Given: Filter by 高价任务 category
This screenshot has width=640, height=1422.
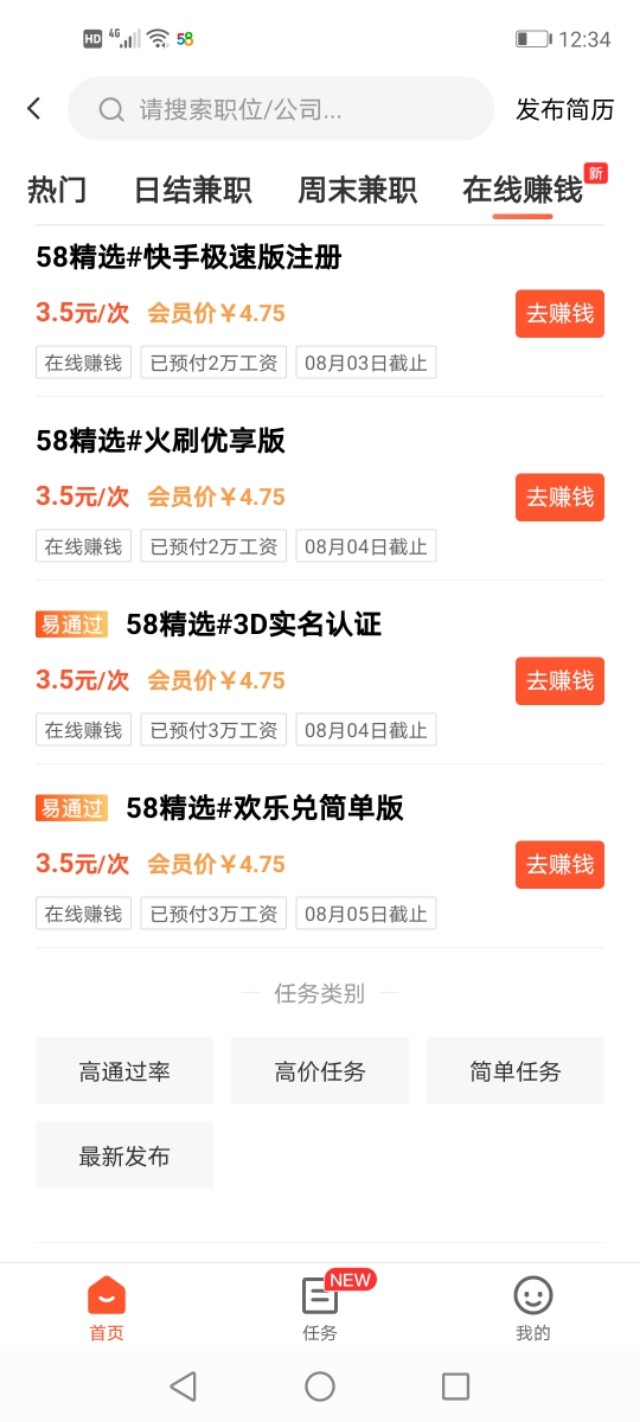Looking at the screenshot, I should (x=320, y=1071).
